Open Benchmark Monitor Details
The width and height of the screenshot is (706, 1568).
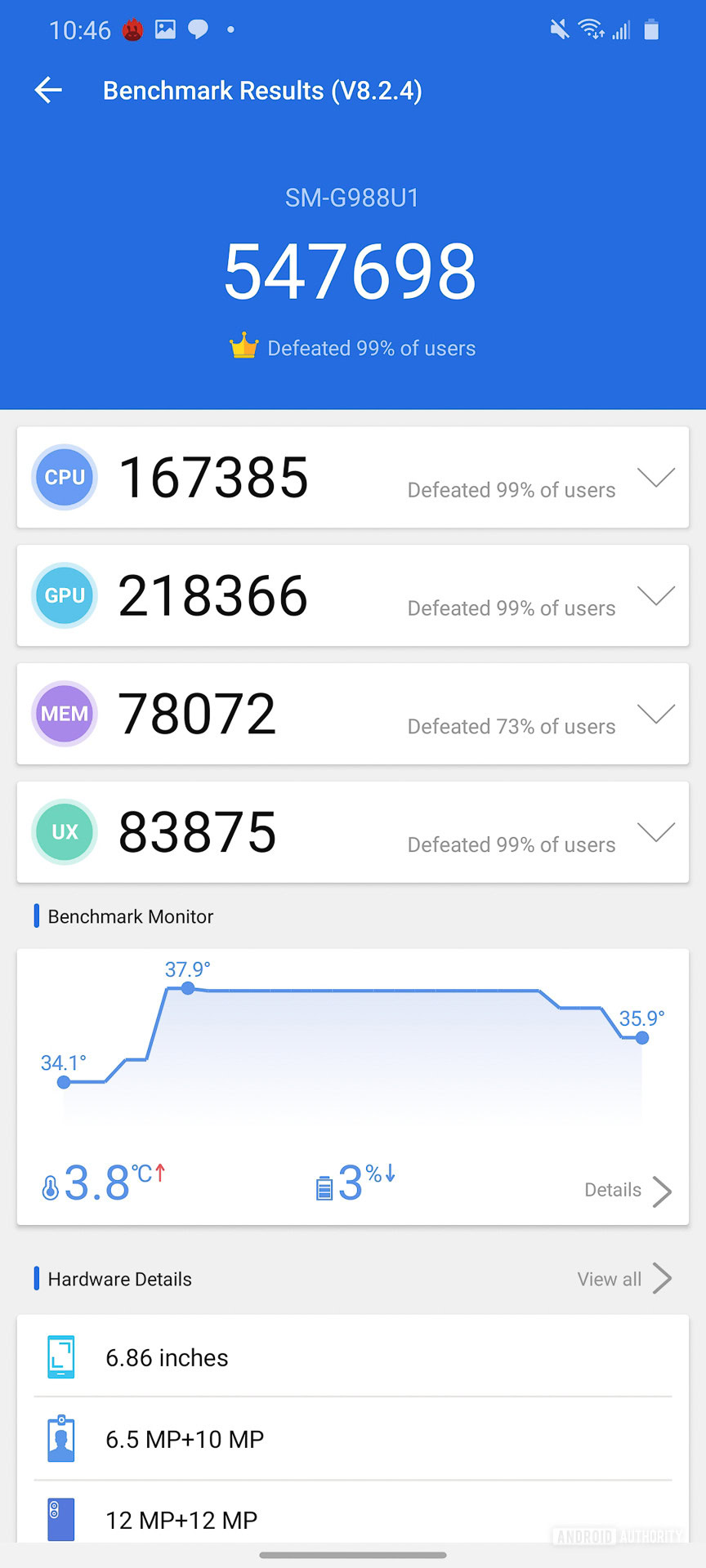pos(628,1191)
